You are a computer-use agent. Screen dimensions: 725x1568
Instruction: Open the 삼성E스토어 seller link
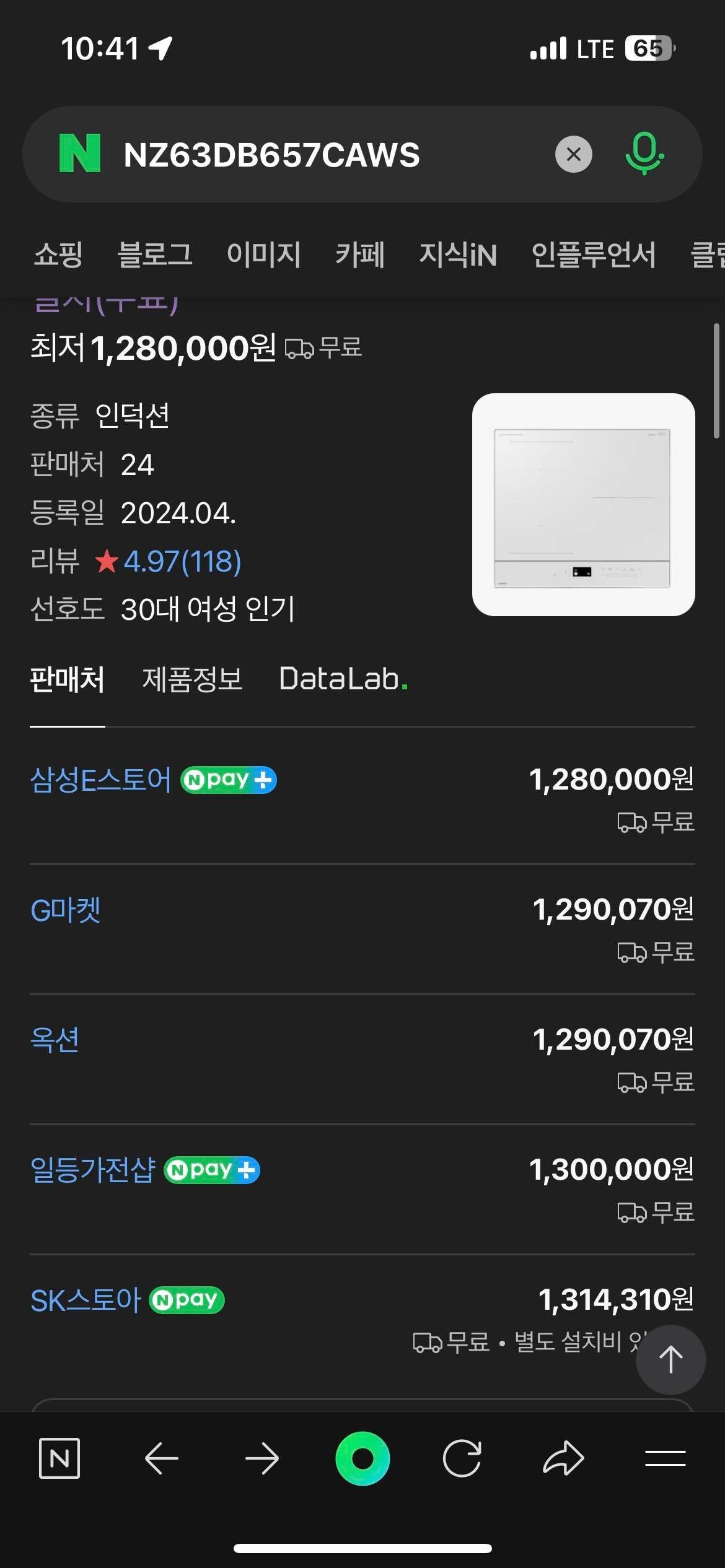102,780
